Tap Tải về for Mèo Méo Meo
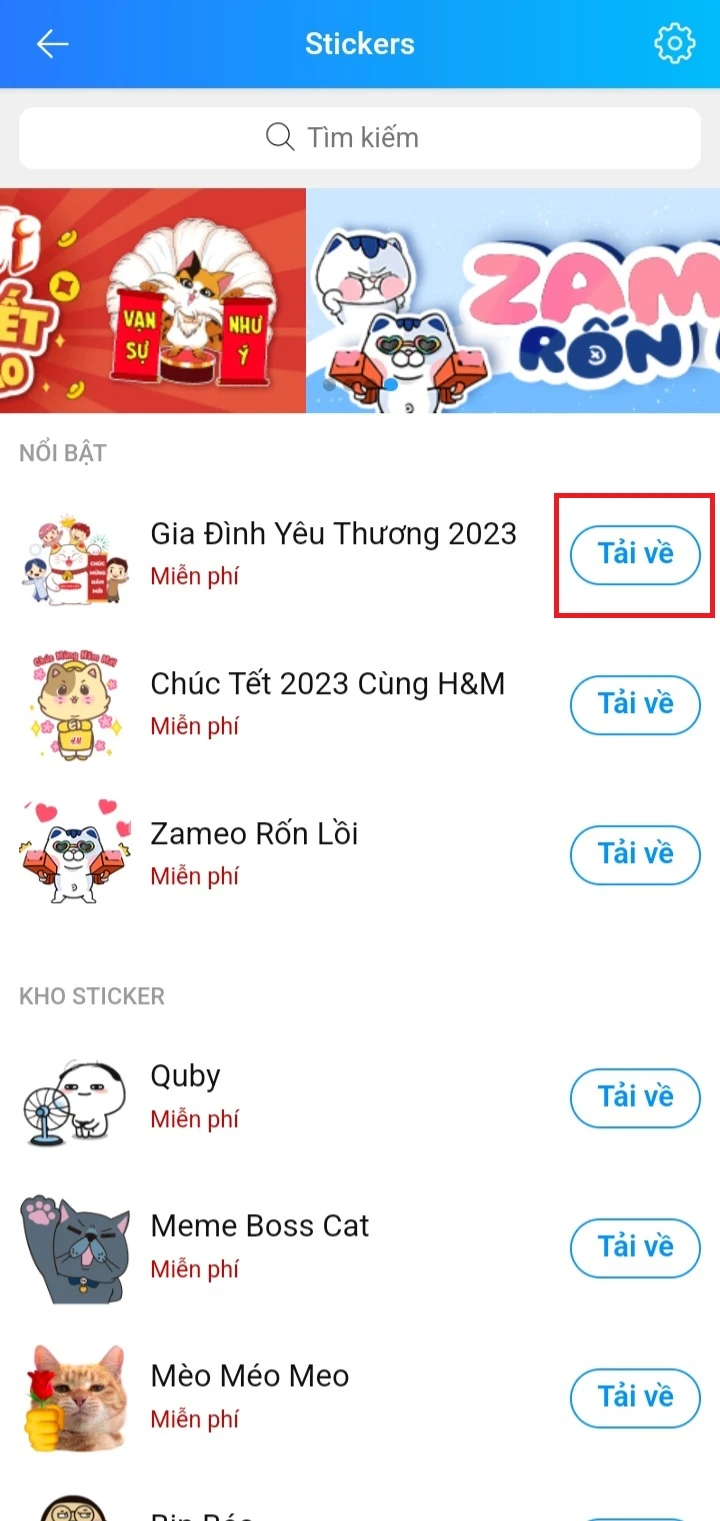 (634, 1398)
